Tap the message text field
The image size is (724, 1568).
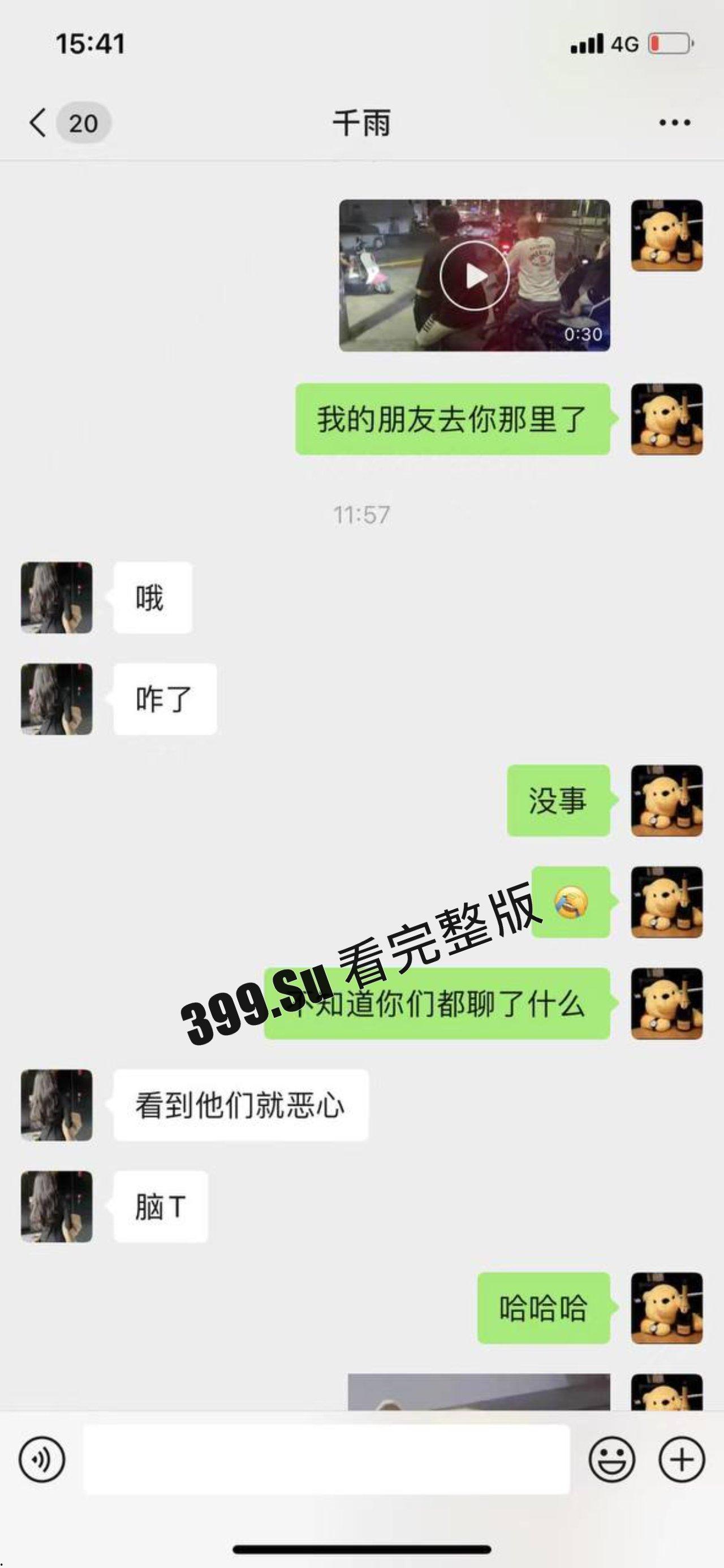(326, 1459)
